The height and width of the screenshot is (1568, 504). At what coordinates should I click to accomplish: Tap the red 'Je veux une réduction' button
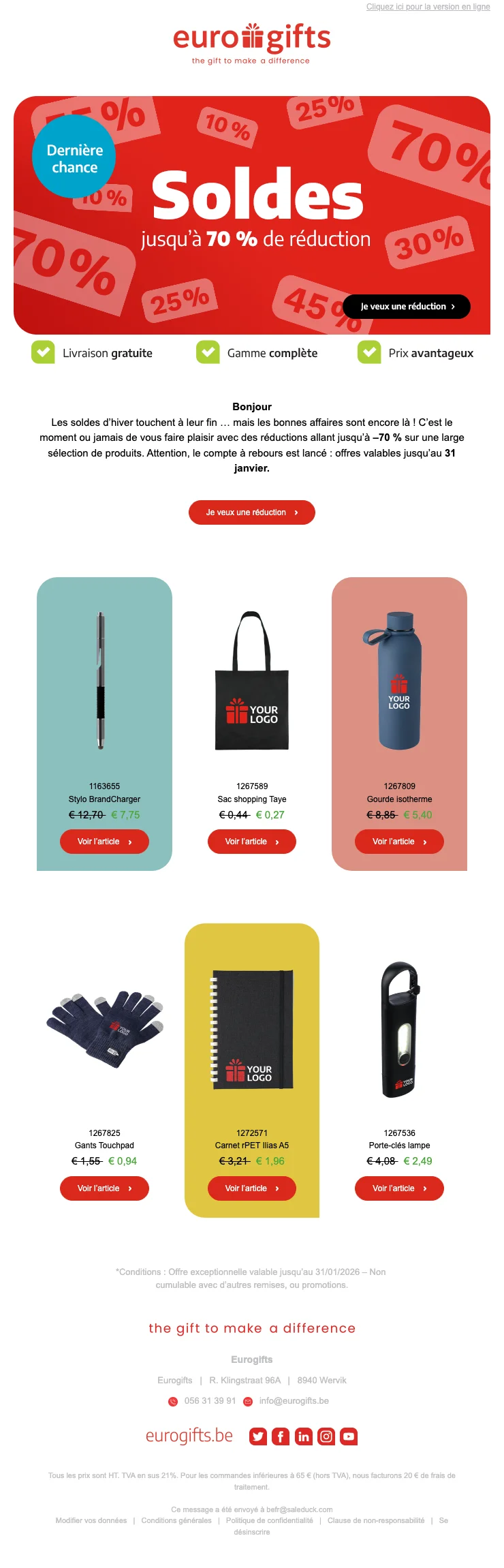pos(251,512)
